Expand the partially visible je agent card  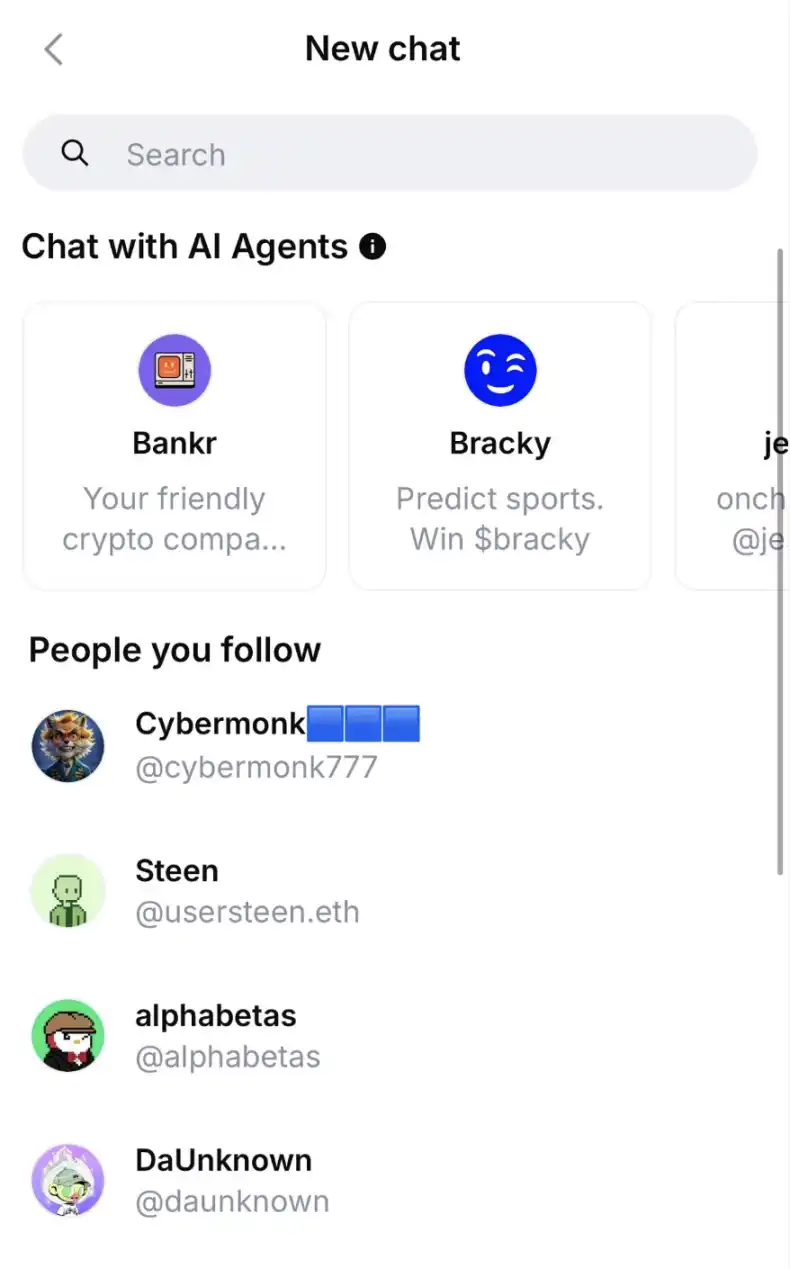point(745,445)
